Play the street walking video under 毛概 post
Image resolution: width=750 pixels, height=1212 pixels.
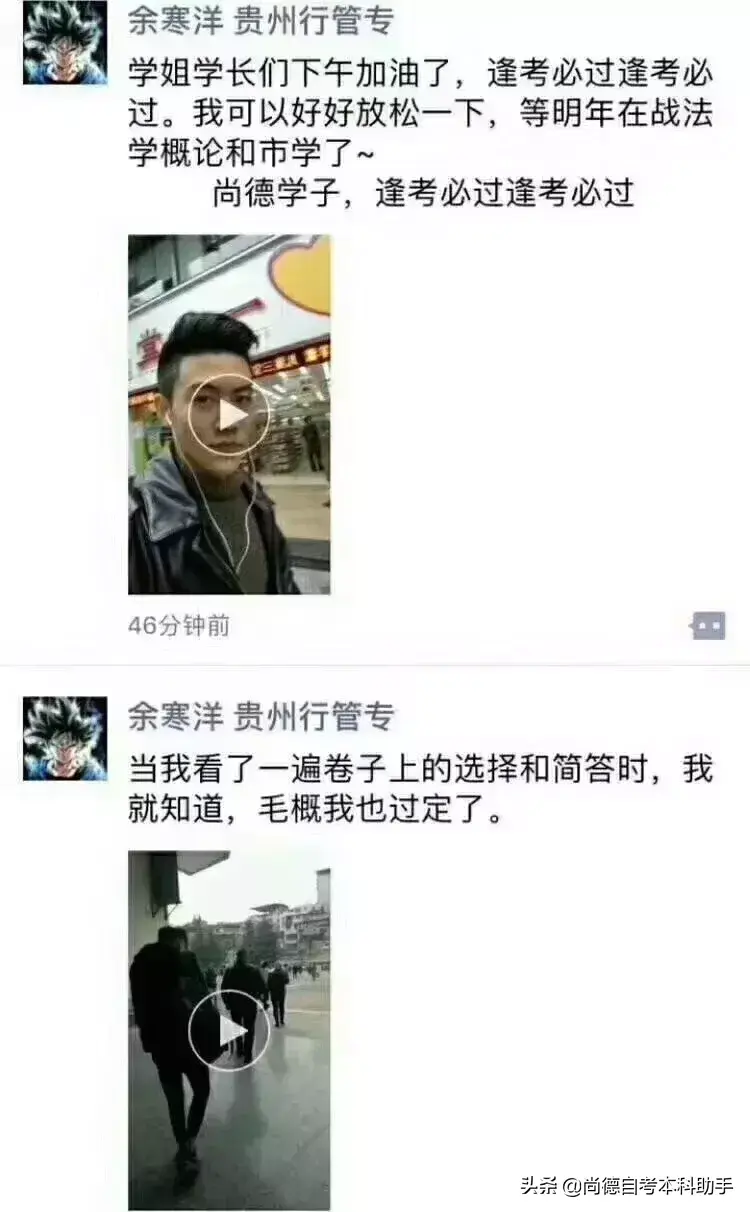pyautogui.click(x=229, y=1030)
